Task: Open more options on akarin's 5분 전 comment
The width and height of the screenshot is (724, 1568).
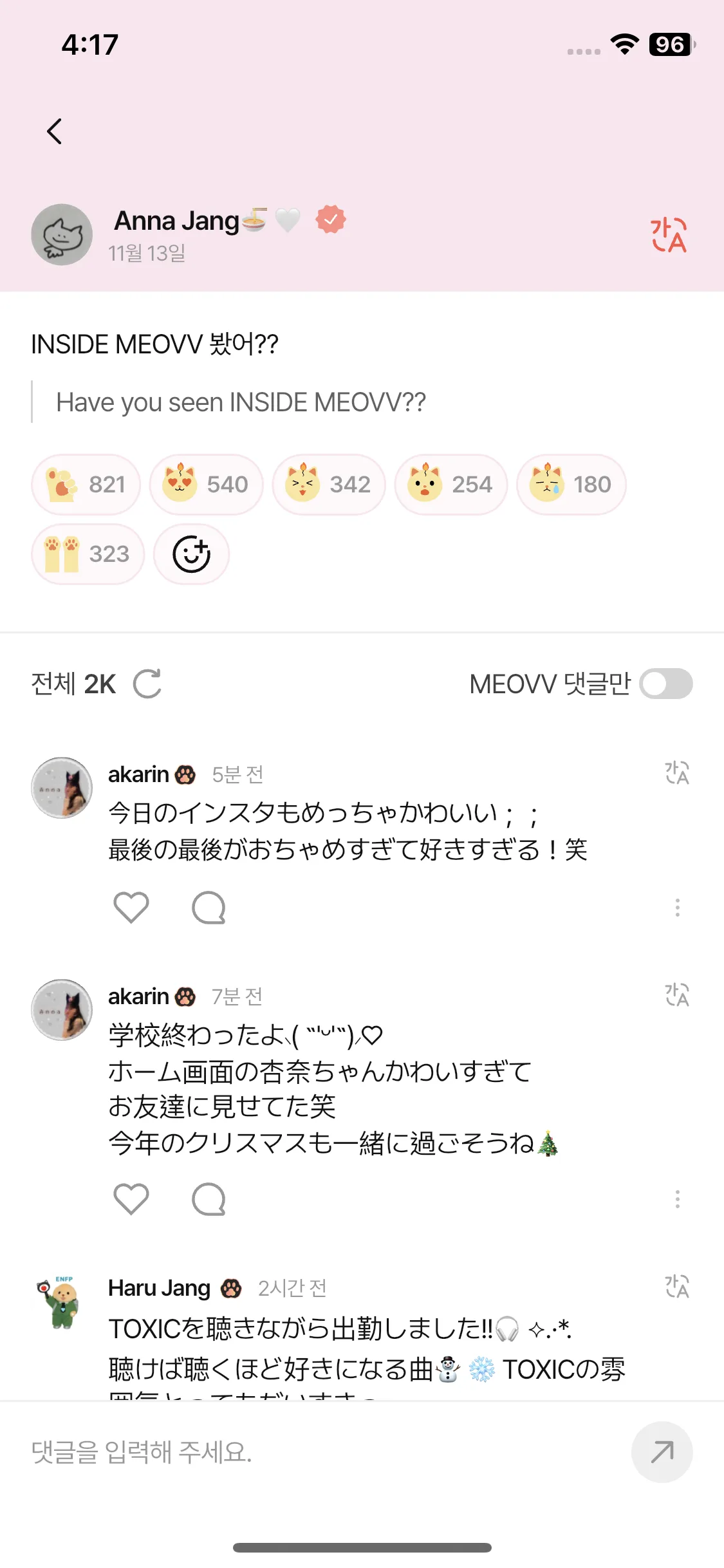Action: 677,908
